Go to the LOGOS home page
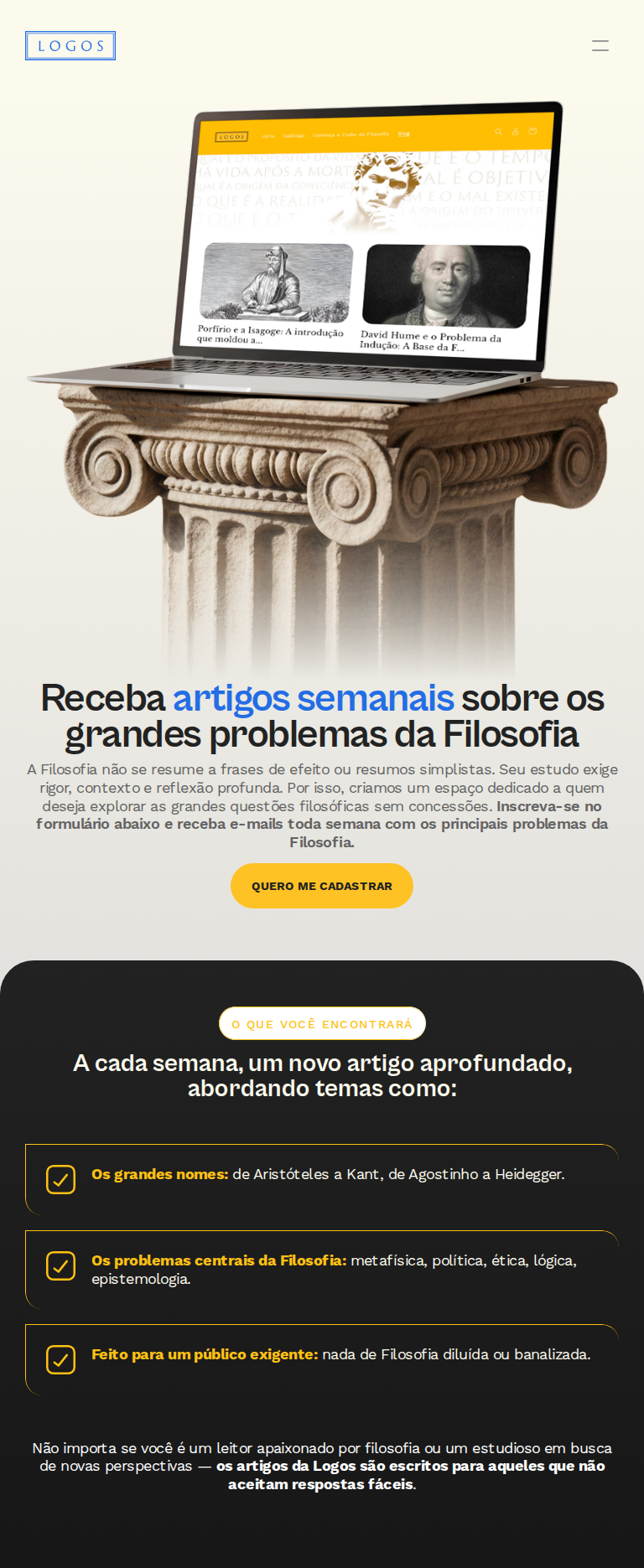The width and height of the screenshot is (644, 1568). [x=70, y=46]
